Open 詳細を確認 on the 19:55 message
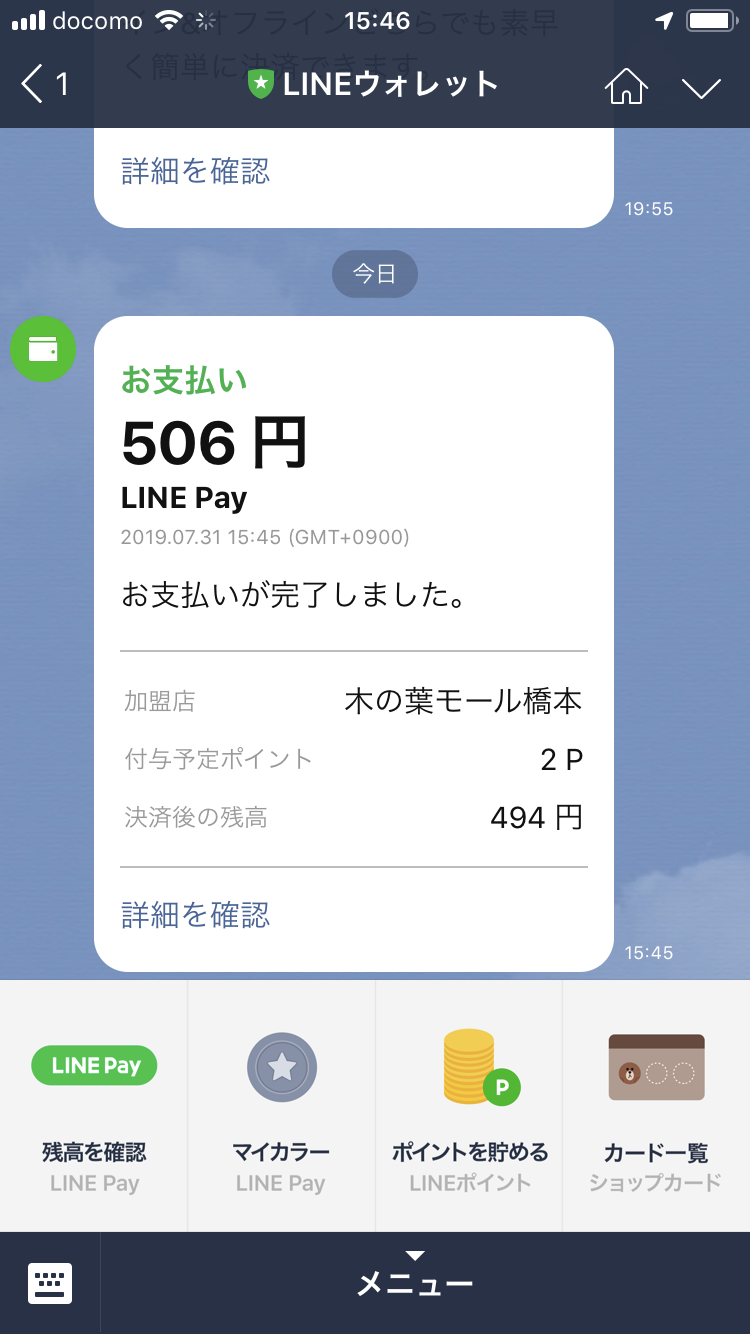The image size is (750, 1334). click(x=196, y=171)
